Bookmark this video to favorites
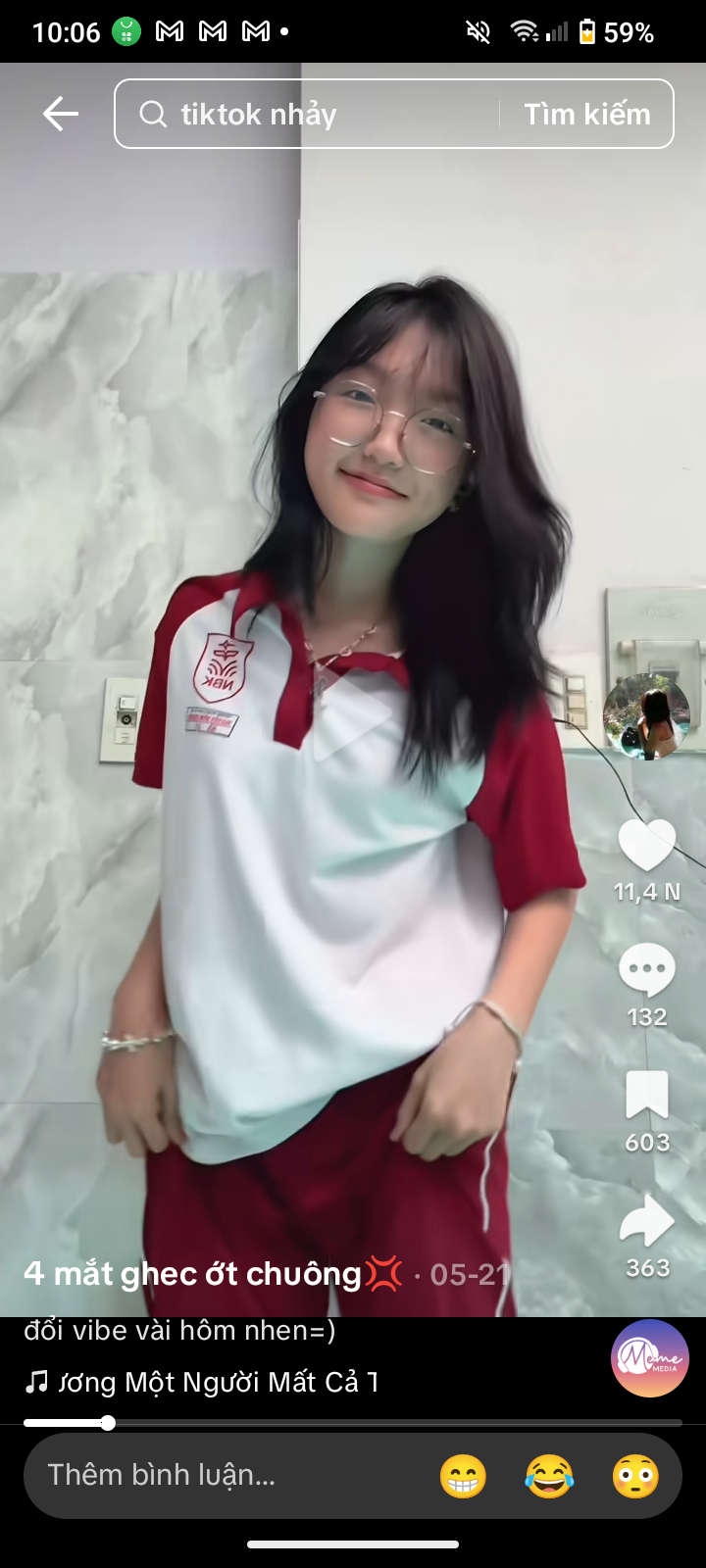Viewport: 706px width, 1568px height. 646,1096
